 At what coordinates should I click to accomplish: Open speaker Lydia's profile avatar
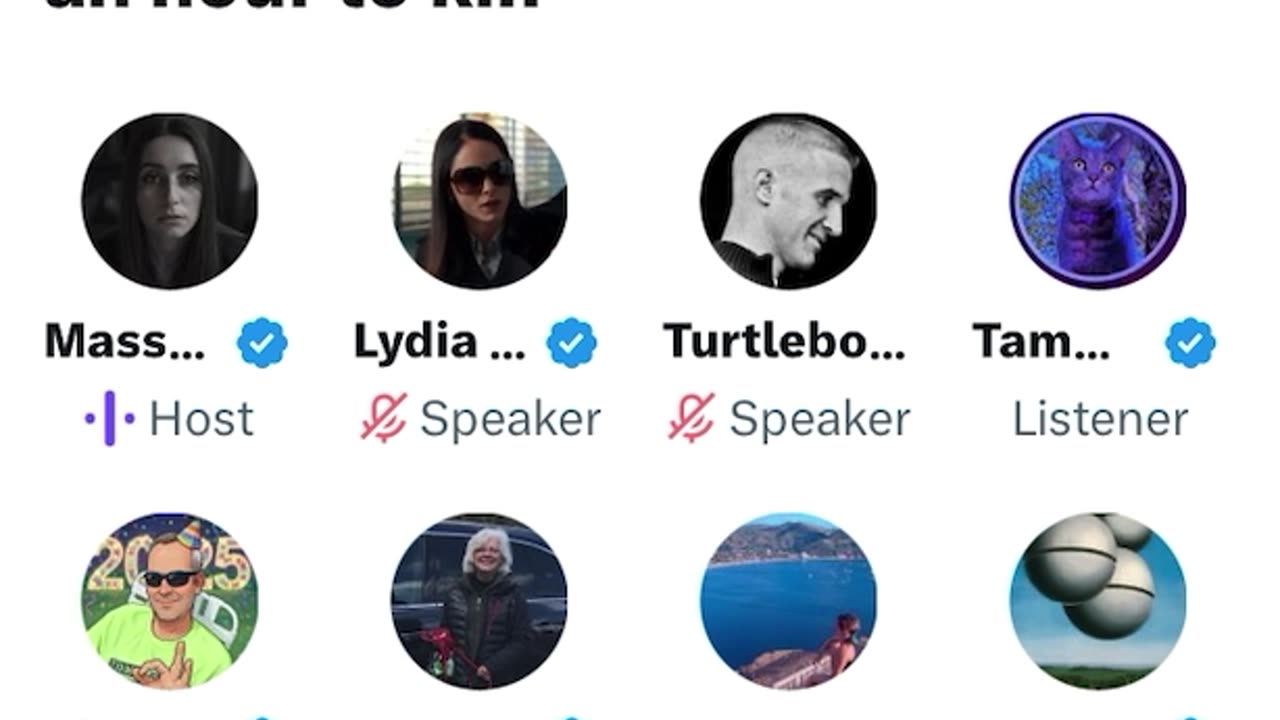(x=479, y=201)
